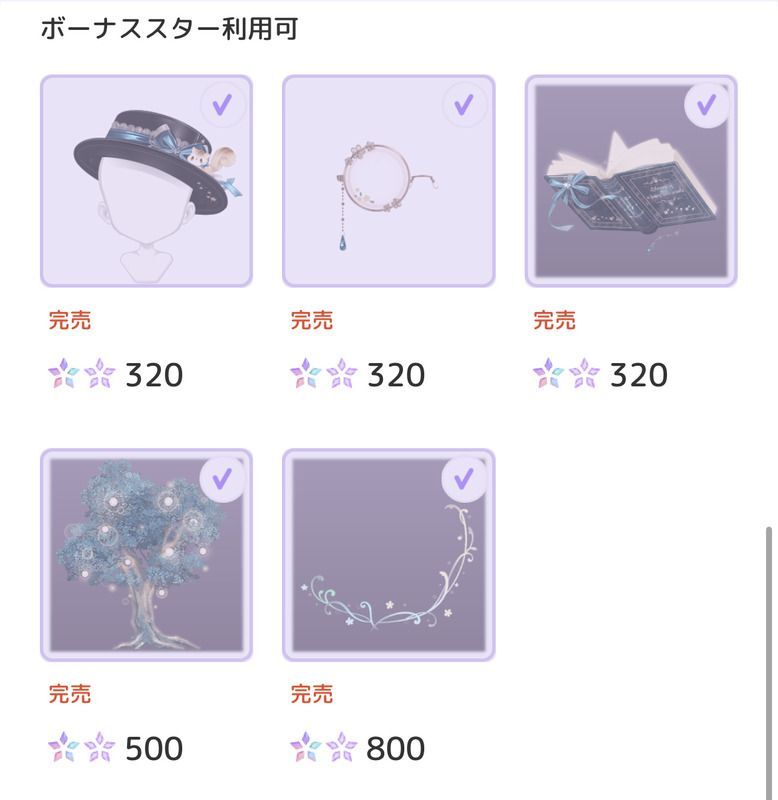This screenshot has height=800, width=778.
Task: Toggle the checkmark on the book item
Action: pyautogui.click(x=706, y=104)
